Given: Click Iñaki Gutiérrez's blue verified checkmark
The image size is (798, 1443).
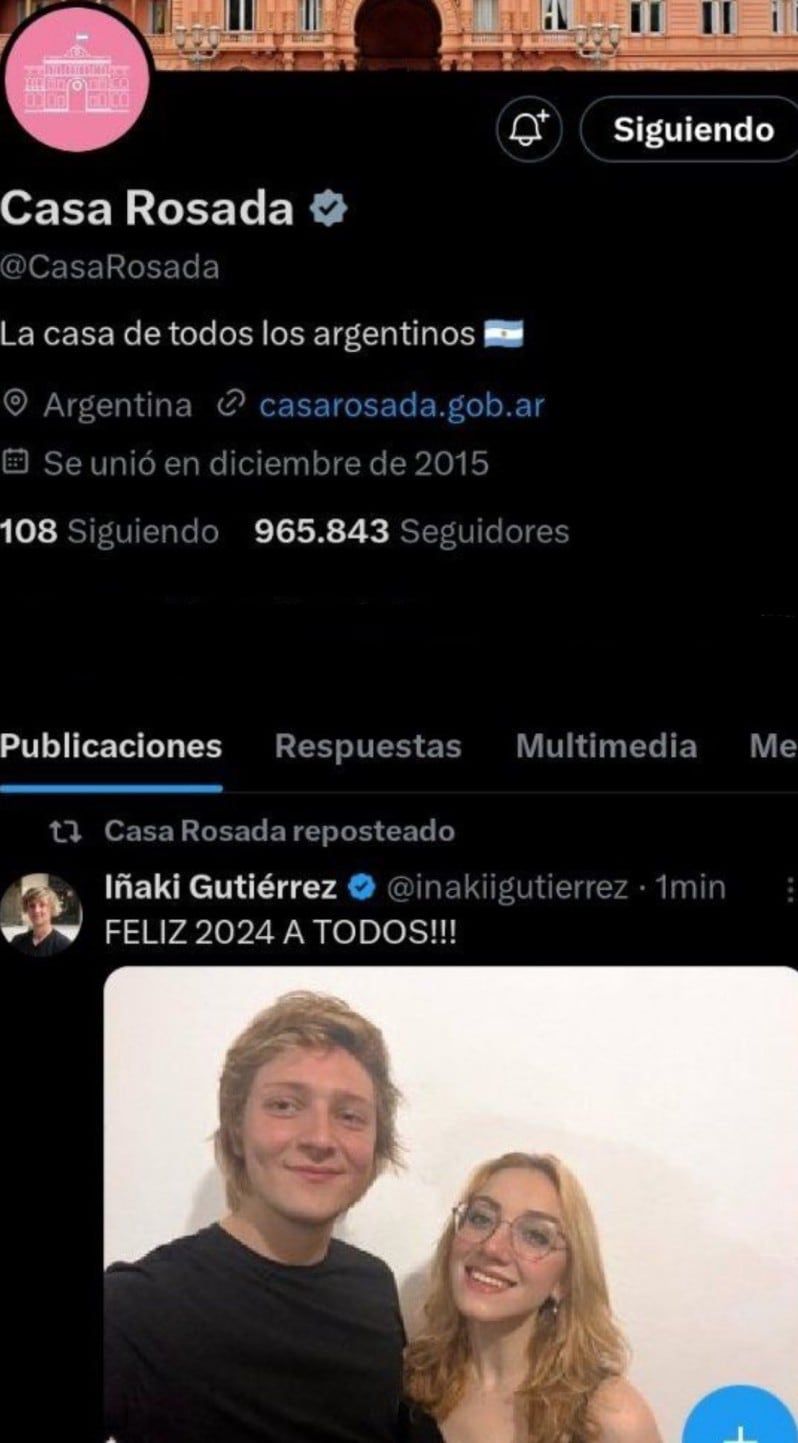Looking at the screenshot, I should pyautogui.click(x=359, y=884).
